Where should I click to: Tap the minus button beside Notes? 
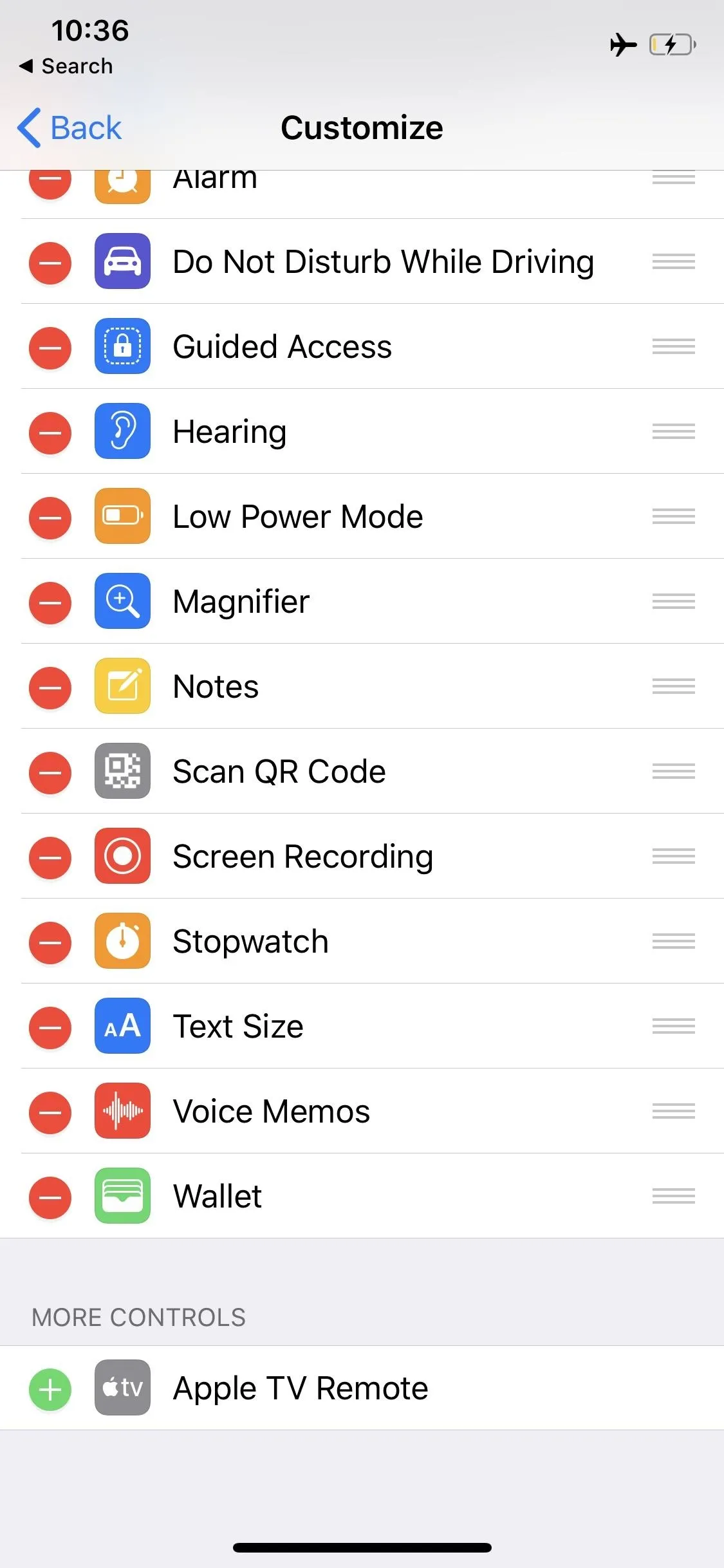(x=50, y=687)
